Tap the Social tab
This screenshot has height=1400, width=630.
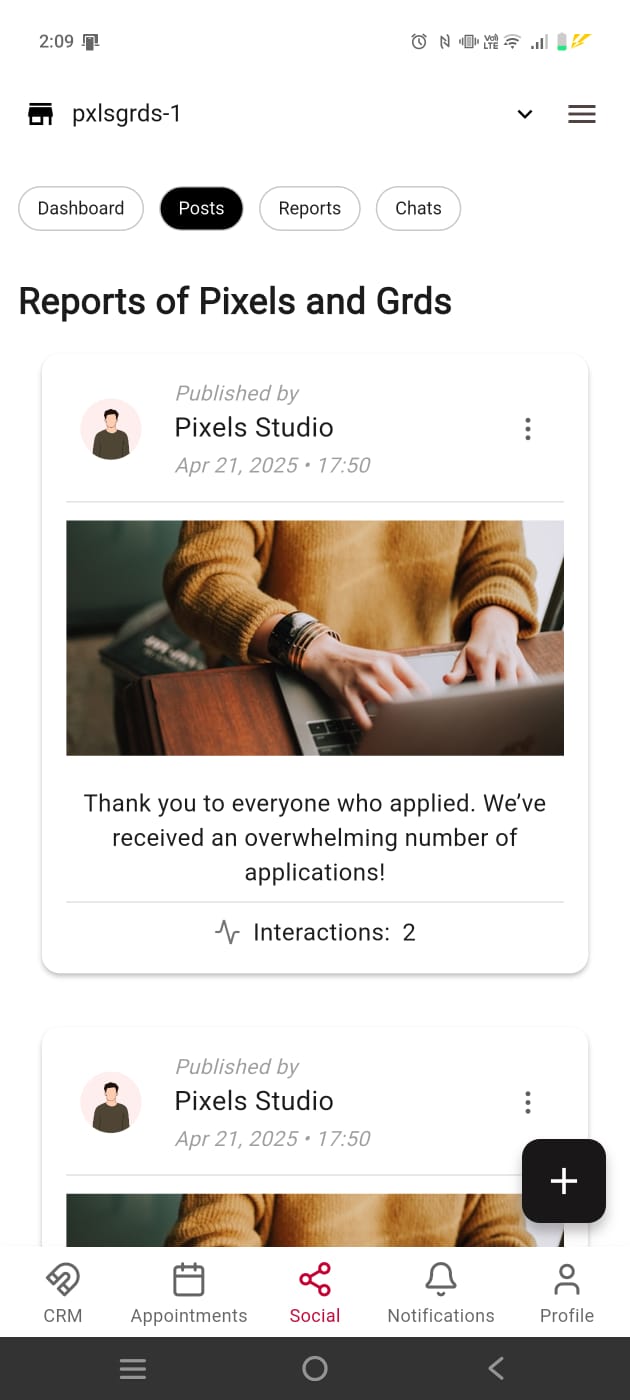315,1292
